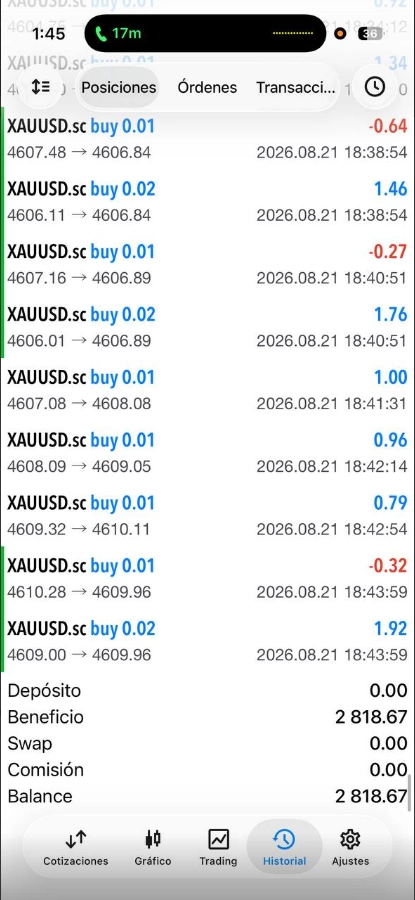Open the trade with -0.64 loss
The image size is (415, 900).
click(207, 139)
